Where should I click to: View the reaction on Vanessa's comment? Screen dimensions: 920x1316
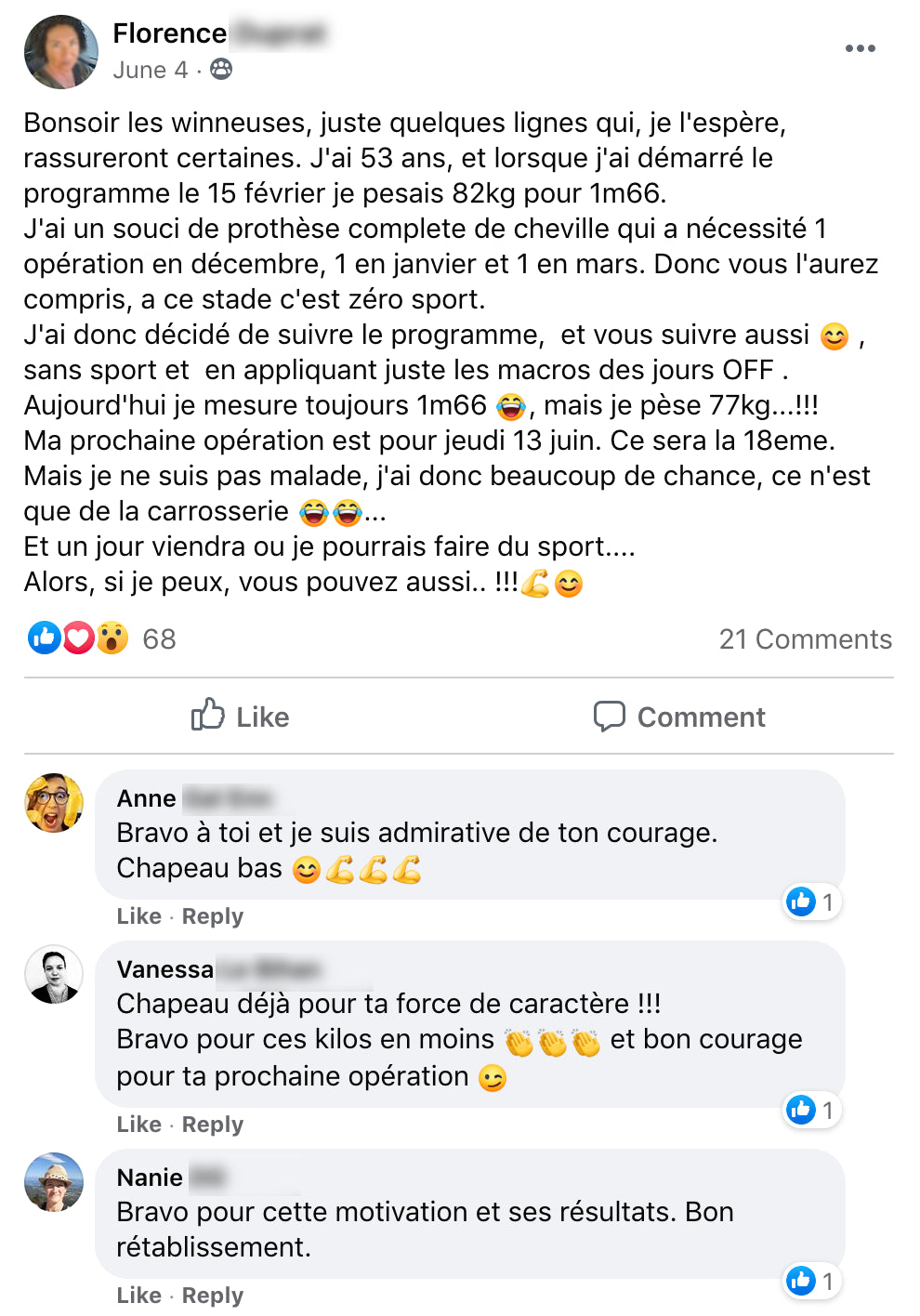[812, 1110]
